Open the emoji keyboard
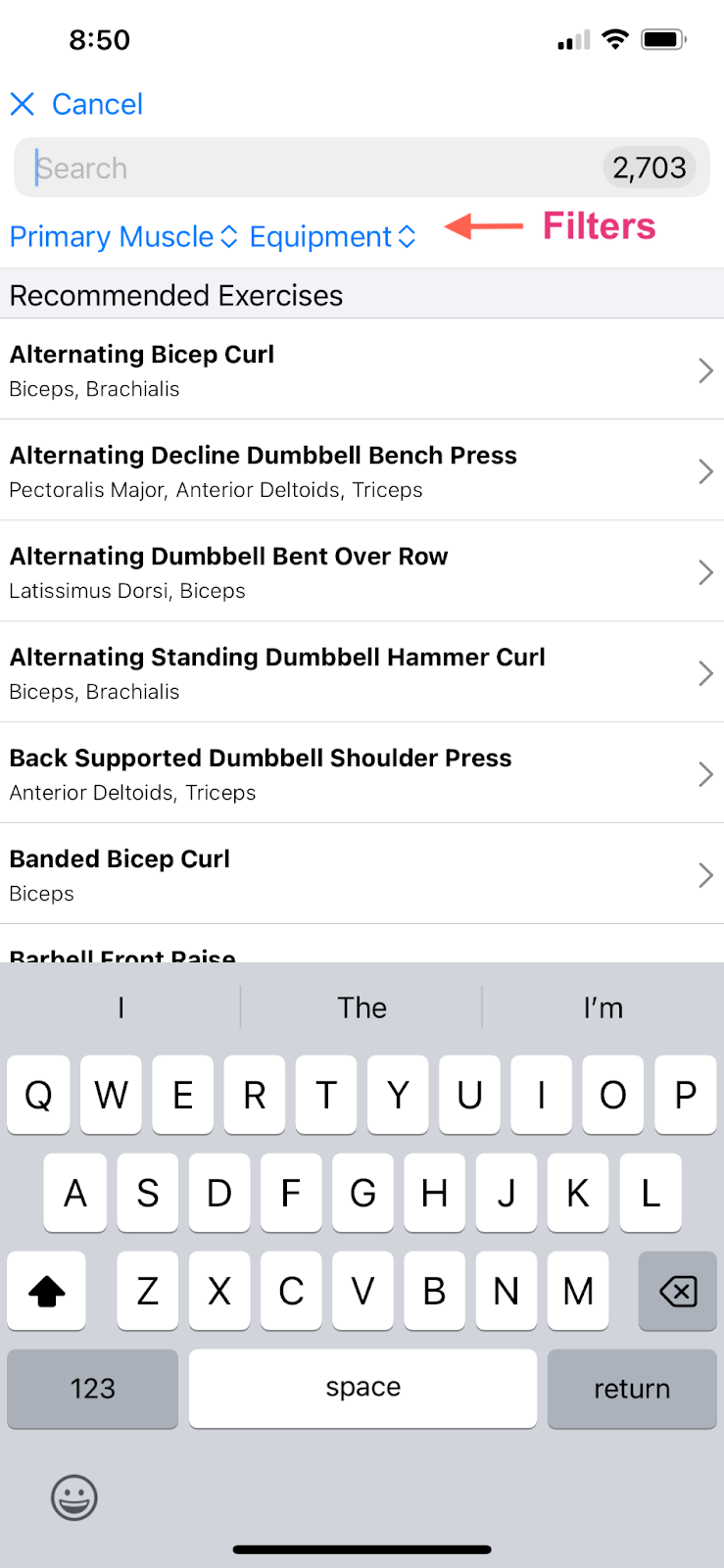Viewport: 724px width, 1568px height. [x=74, y=1497]
